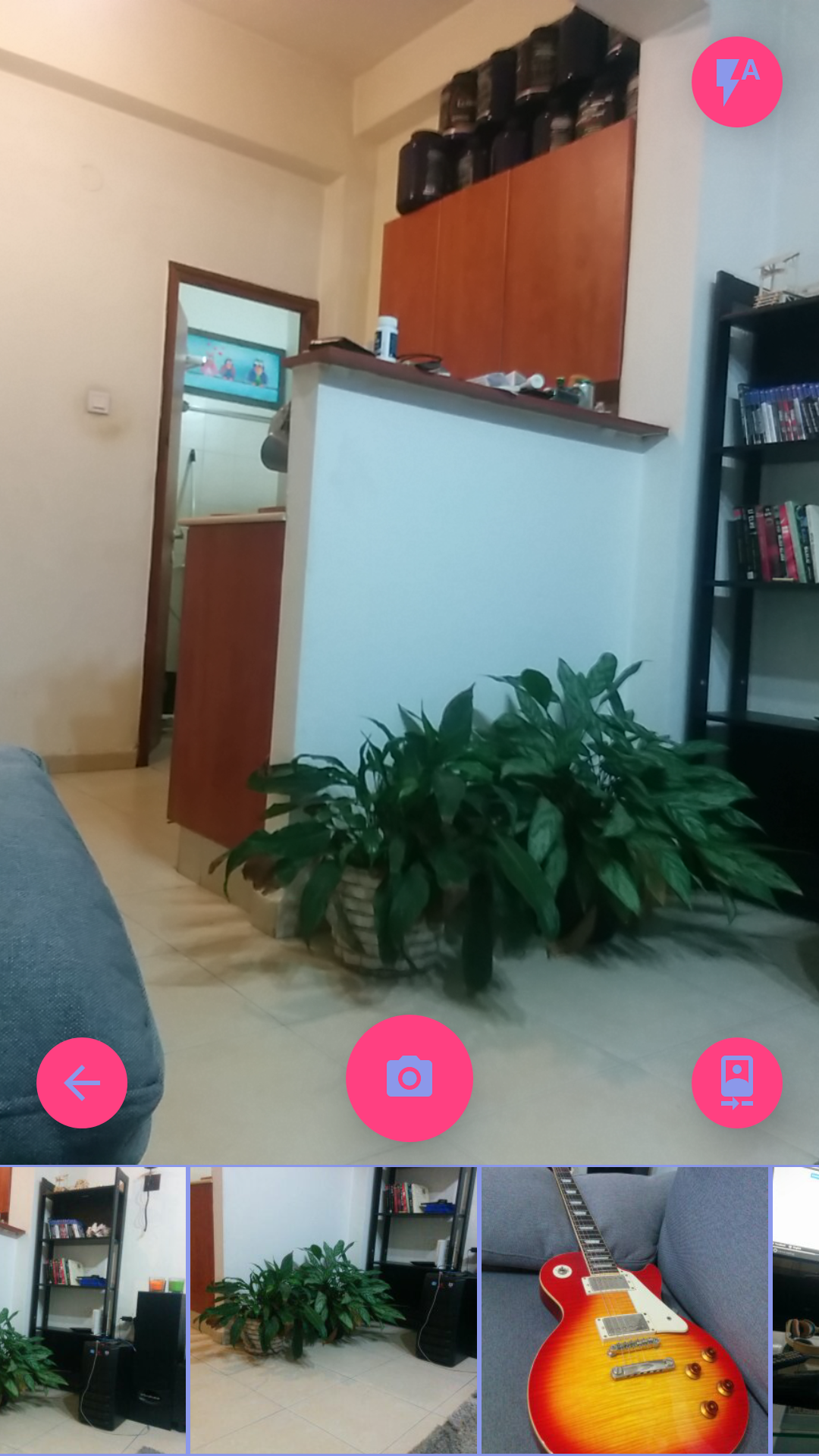This screenshot has height=1456, width=819.
Task: Go back using the arrow button
Action: click(x=82, y=1082)
